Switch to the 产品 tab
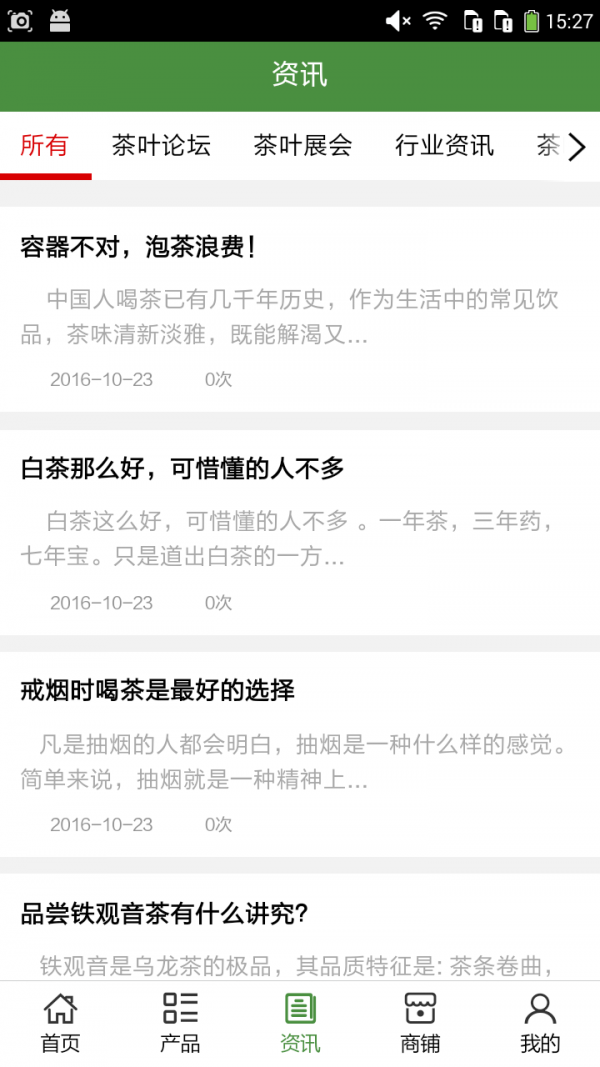The image size is (600, 1067). tap(180, 1024)
